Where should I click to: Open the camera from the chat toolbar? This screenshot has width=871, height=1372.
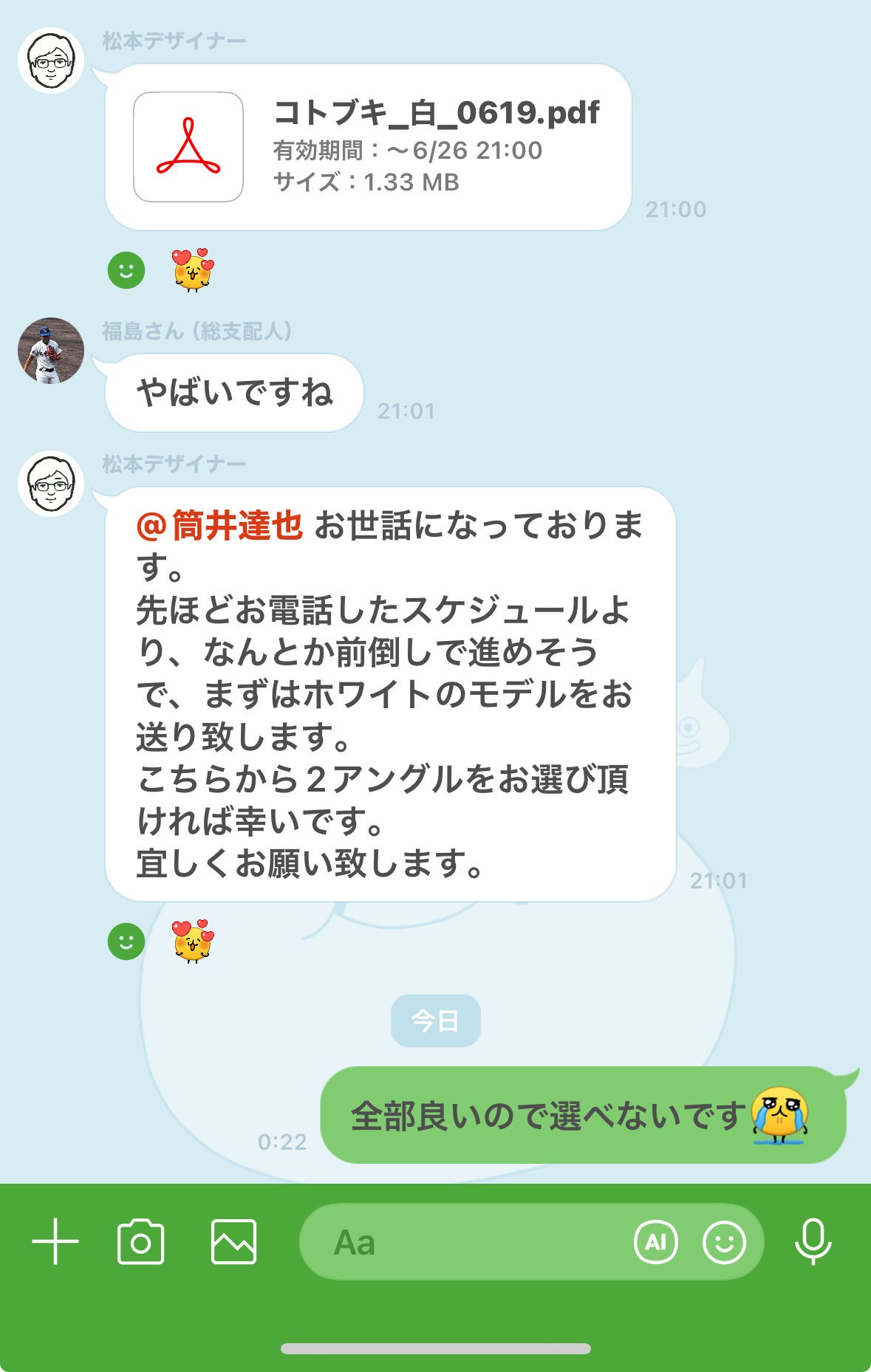tap(140, 1241)
